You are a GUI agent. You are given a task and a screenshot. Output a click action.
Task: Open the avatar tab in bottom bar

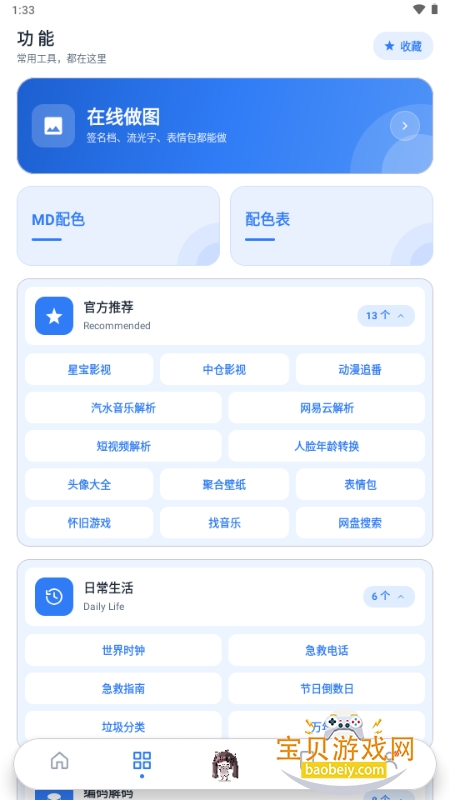point(225,765)
